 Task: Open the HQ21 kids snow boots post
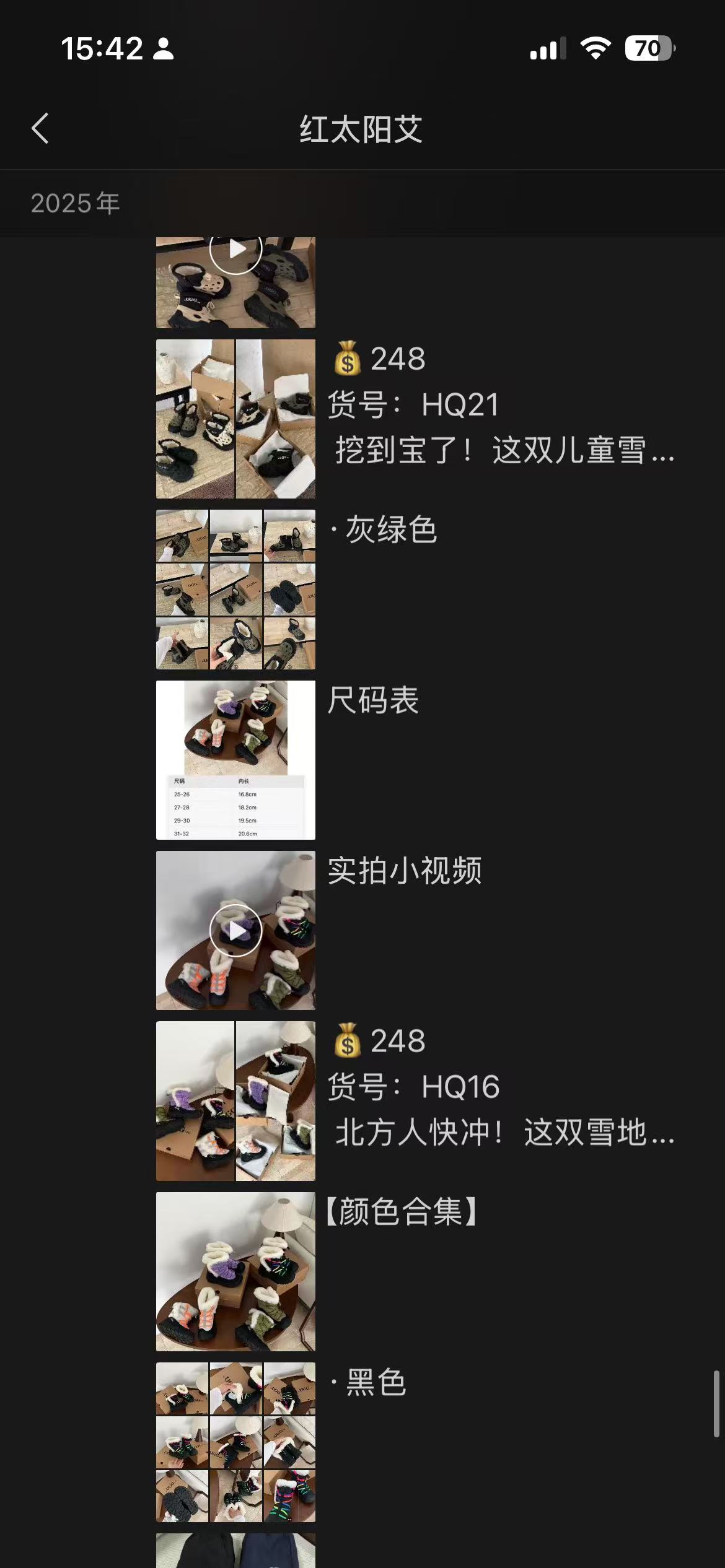coord(235,419)
